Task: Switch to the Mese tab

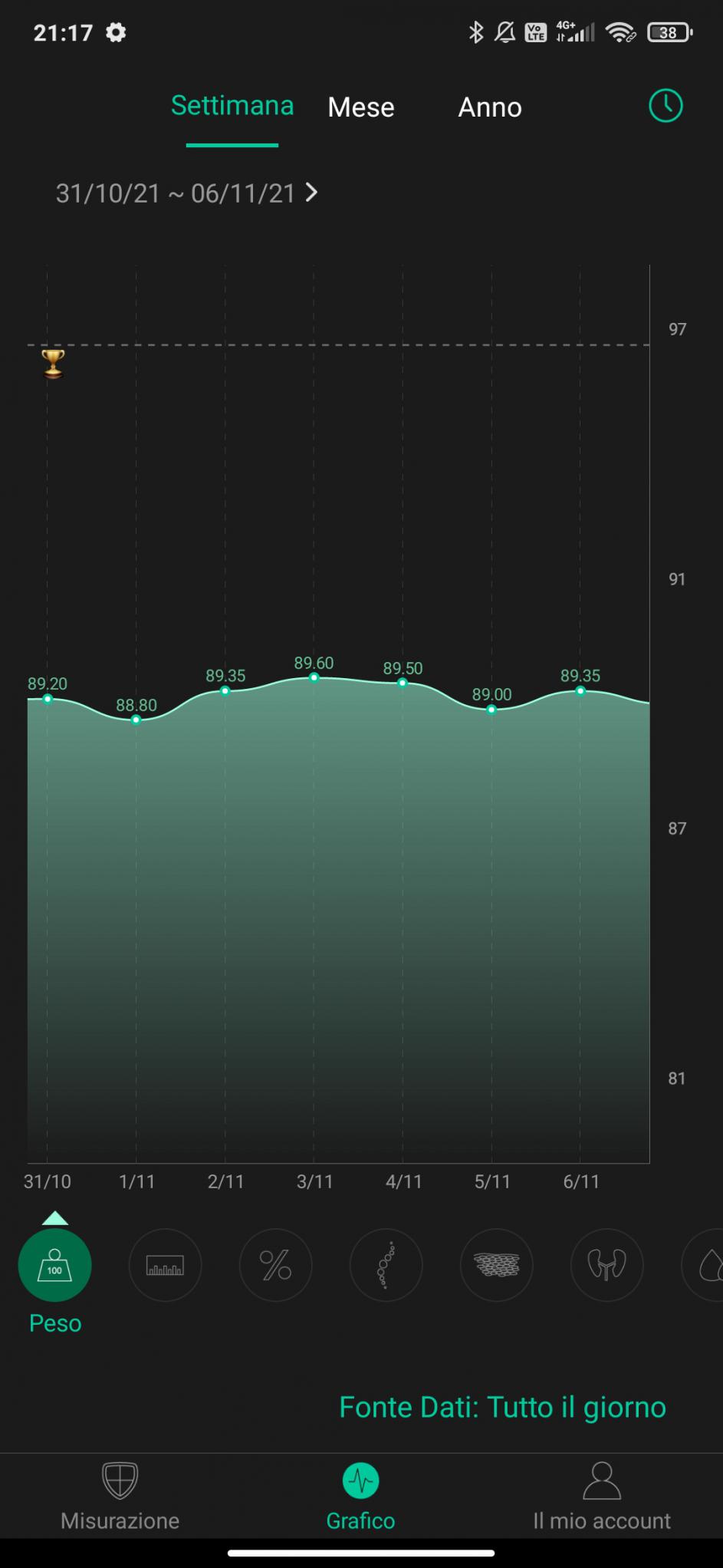Action: (x=360, y=107)
